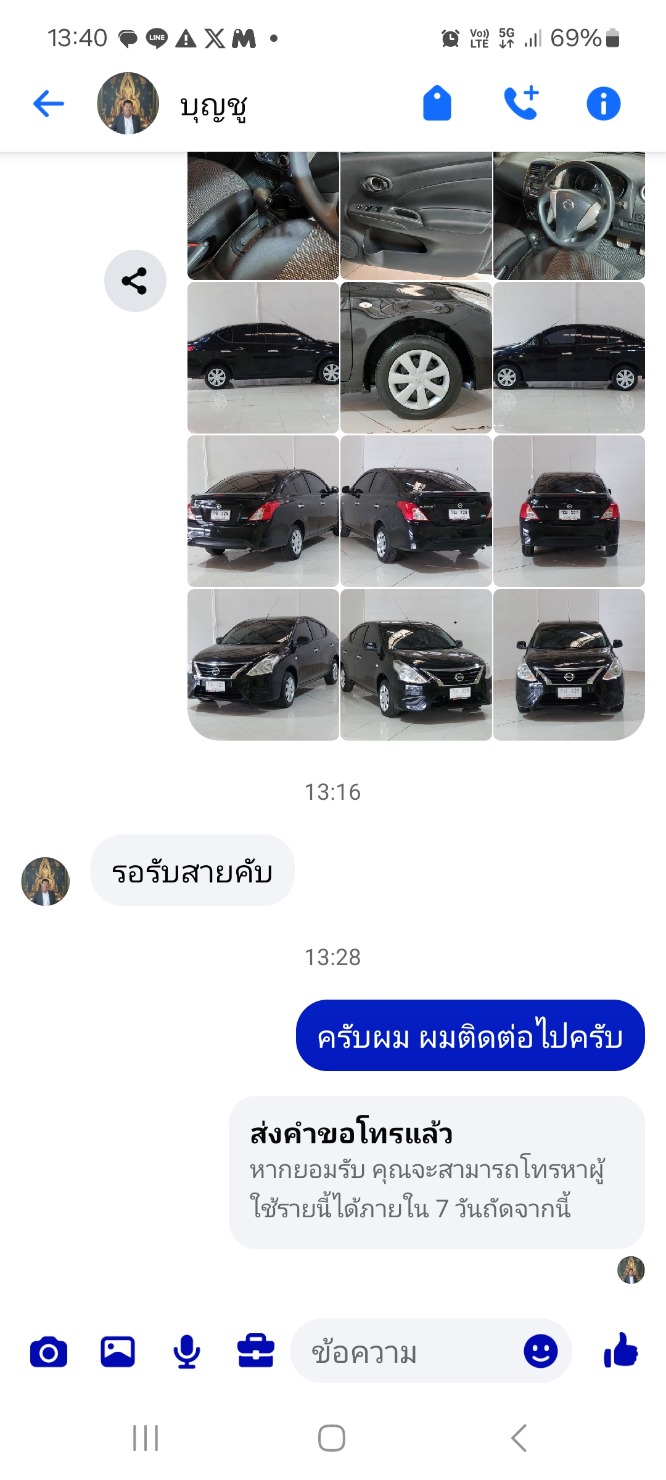This screenshot has height=1480, width=666.
Task: Share the car photo album
Action: [135, 281]
